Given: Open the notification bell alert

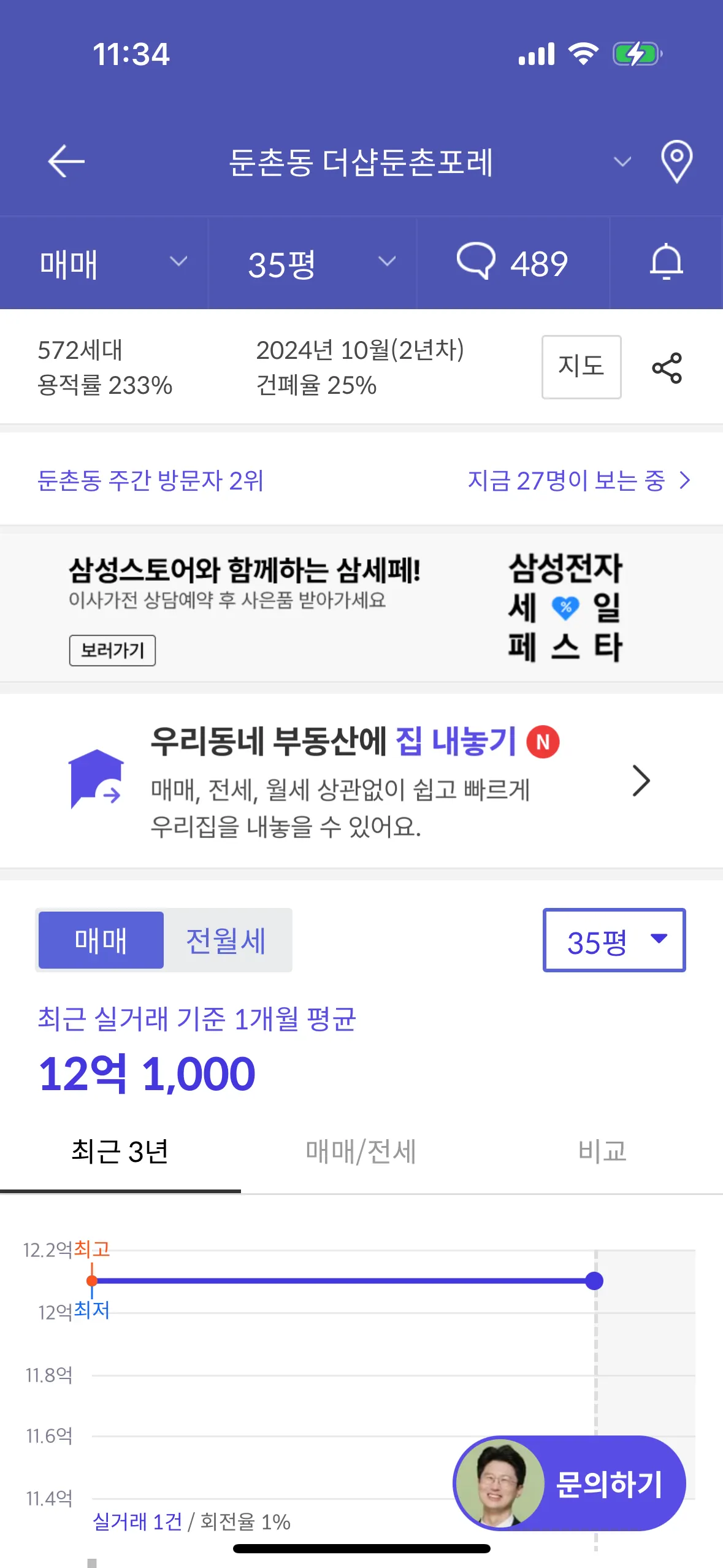Looking at the screenshot, I should (x=666, y=263).
